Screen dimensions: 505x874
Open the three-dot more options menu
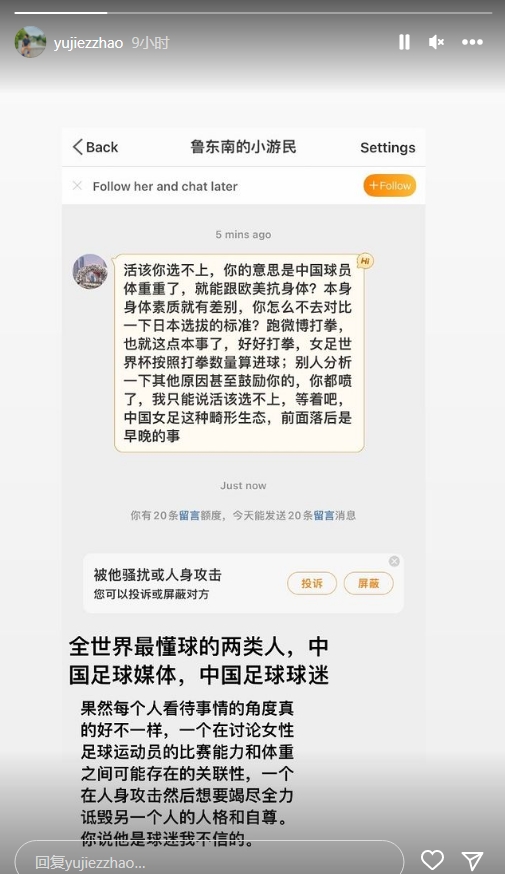tap(472, 42)
